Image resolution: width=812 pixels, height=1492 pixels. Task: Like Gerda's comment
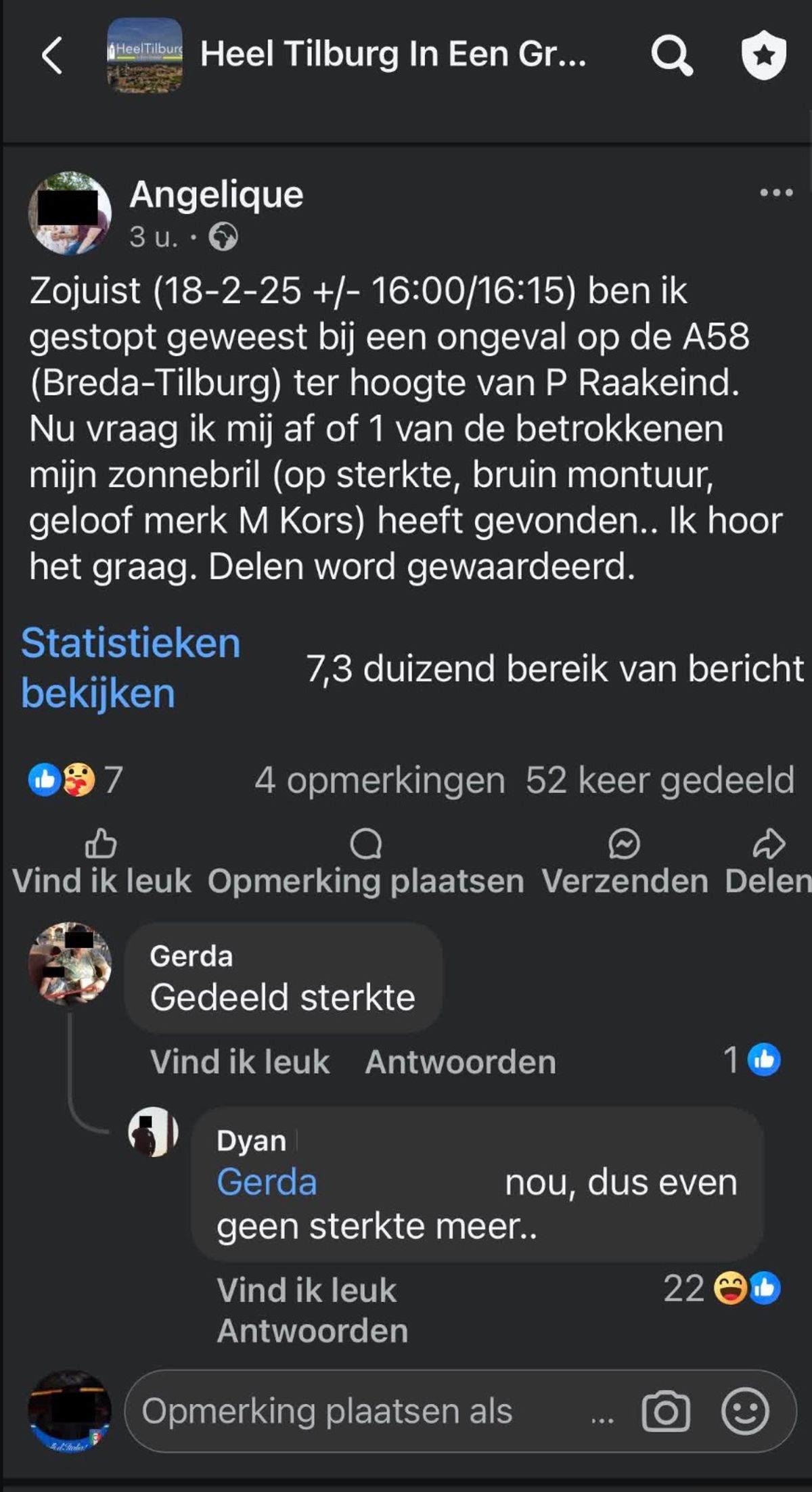tap(240, 1061)
